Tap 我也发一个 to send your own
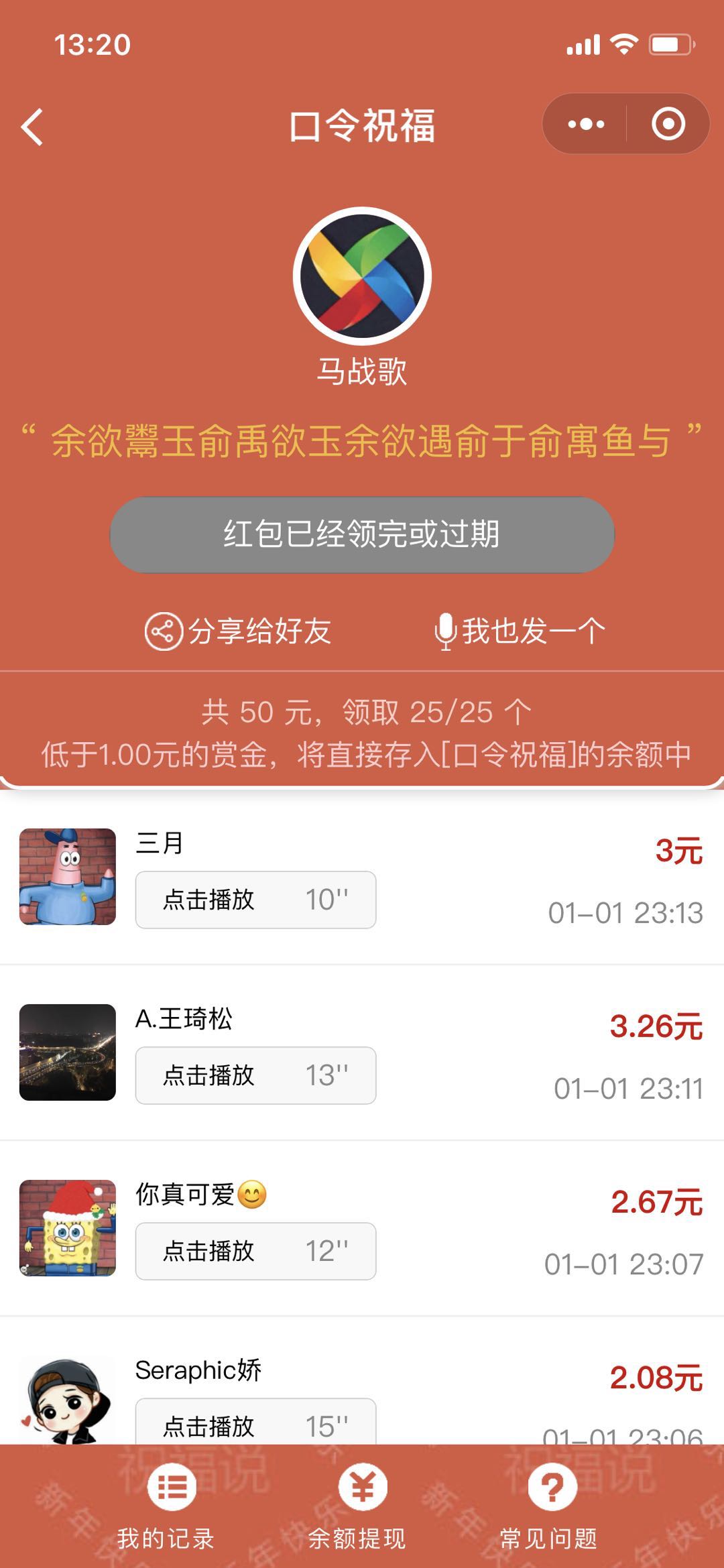724x1568 pixels. [x=520, y=631]
